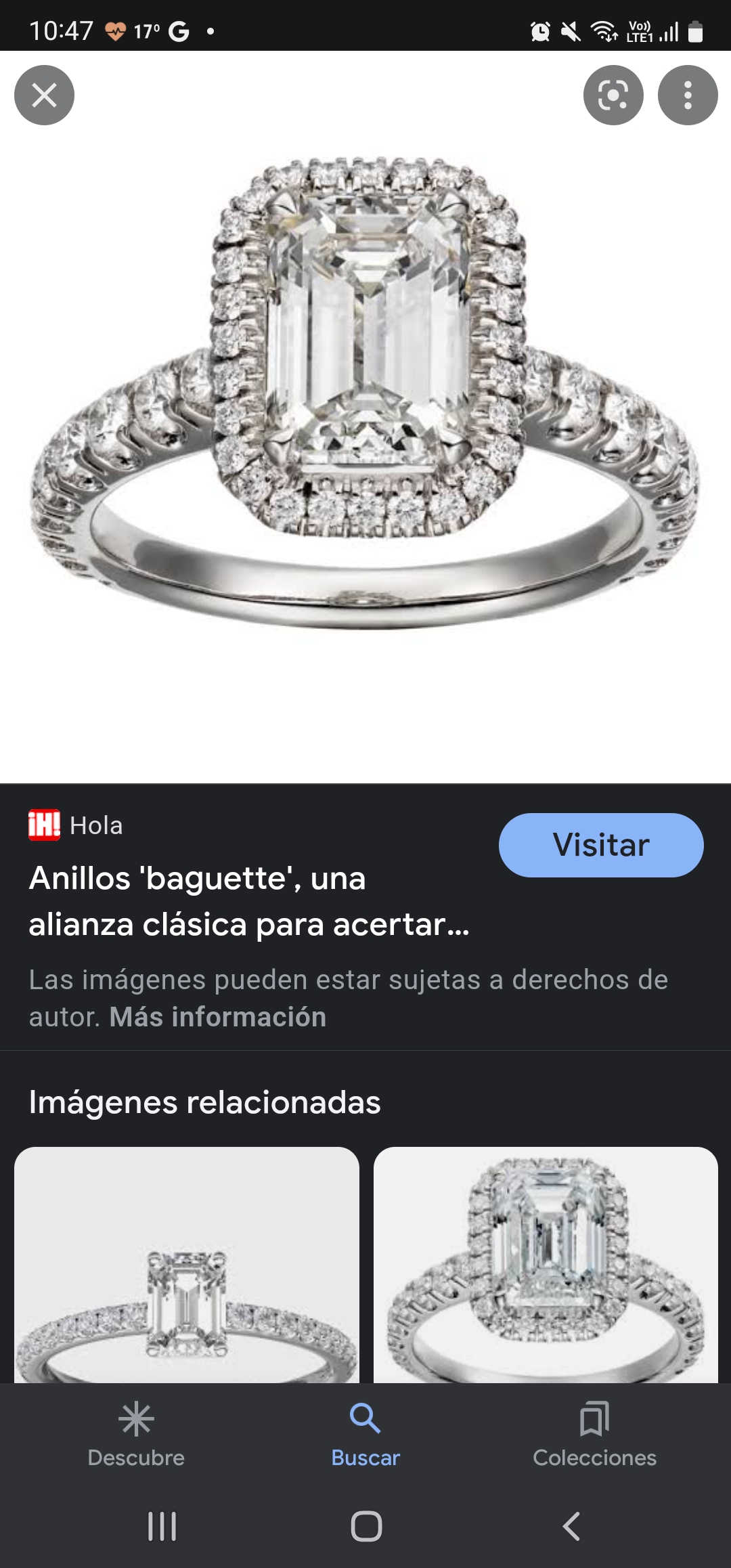Viewport: 731px width, 1568px height.
Task: Switch to the Descubre tab
Action: click(136, 1434)
